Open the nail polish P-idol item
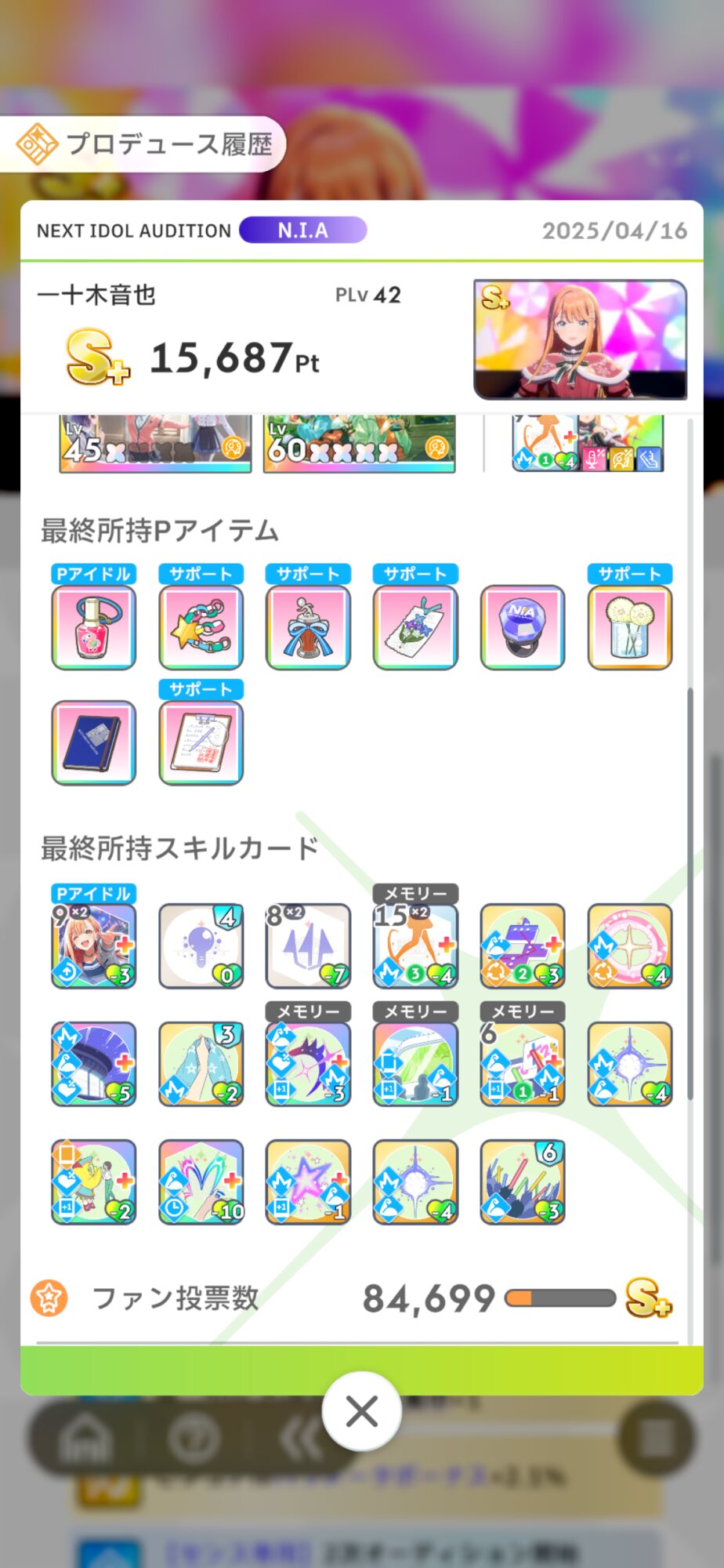Screen dimensions: 724x1568 click(94, 627)
